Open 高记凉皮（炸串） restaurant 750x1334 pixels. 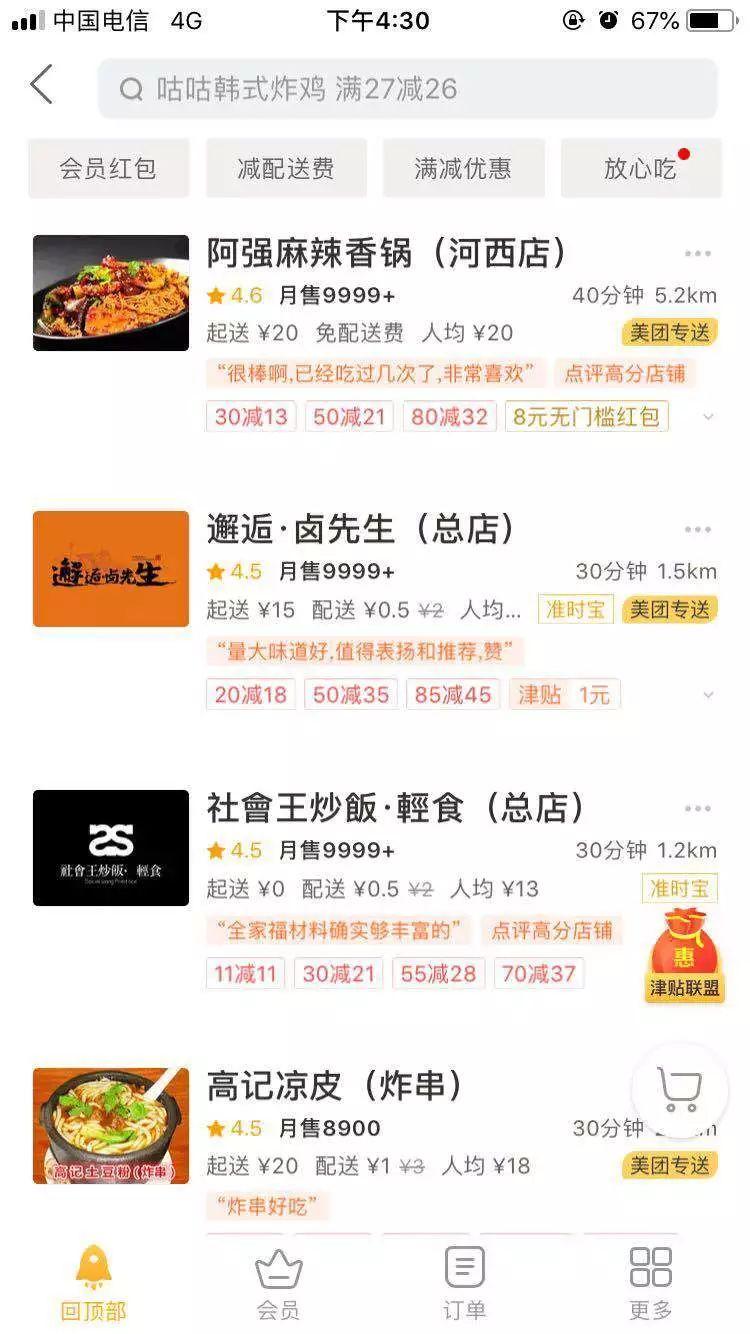335,1086
